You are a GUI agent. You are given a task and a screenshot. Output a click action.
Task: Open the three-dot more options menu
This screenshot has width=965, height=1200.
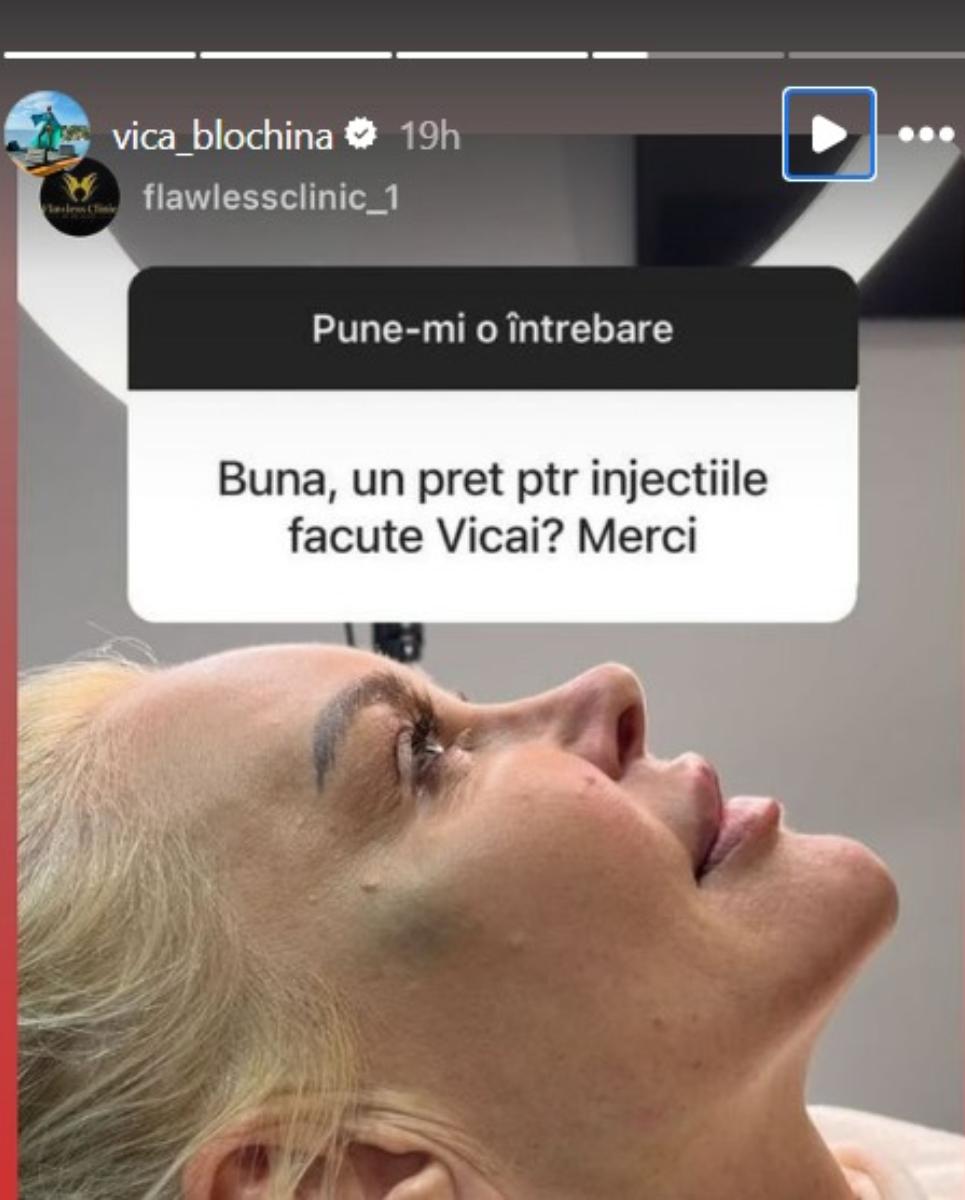click(925, 134)
